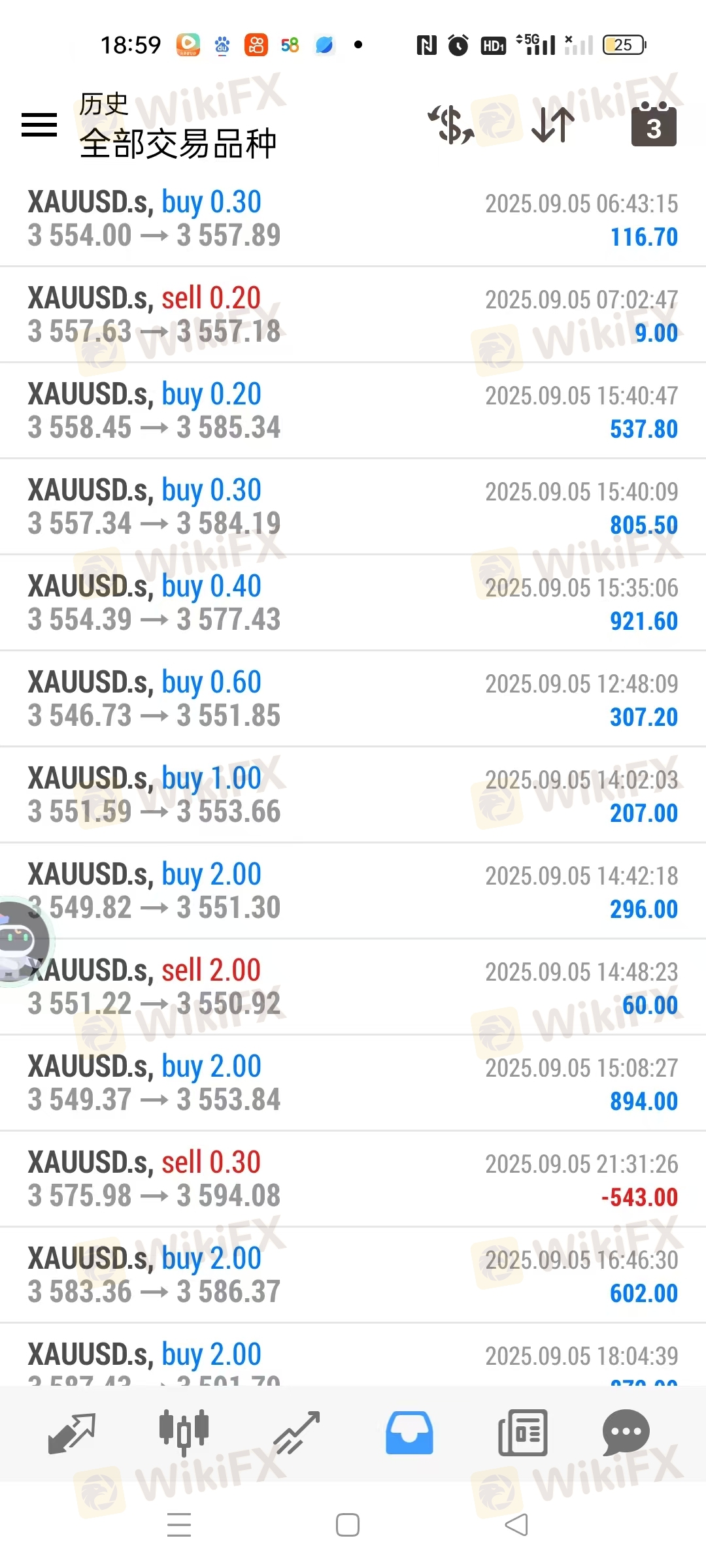Open the sell 0.20 trade with 9.00 profit
The image size is (706, 1568).
click(x=353, y=315)
